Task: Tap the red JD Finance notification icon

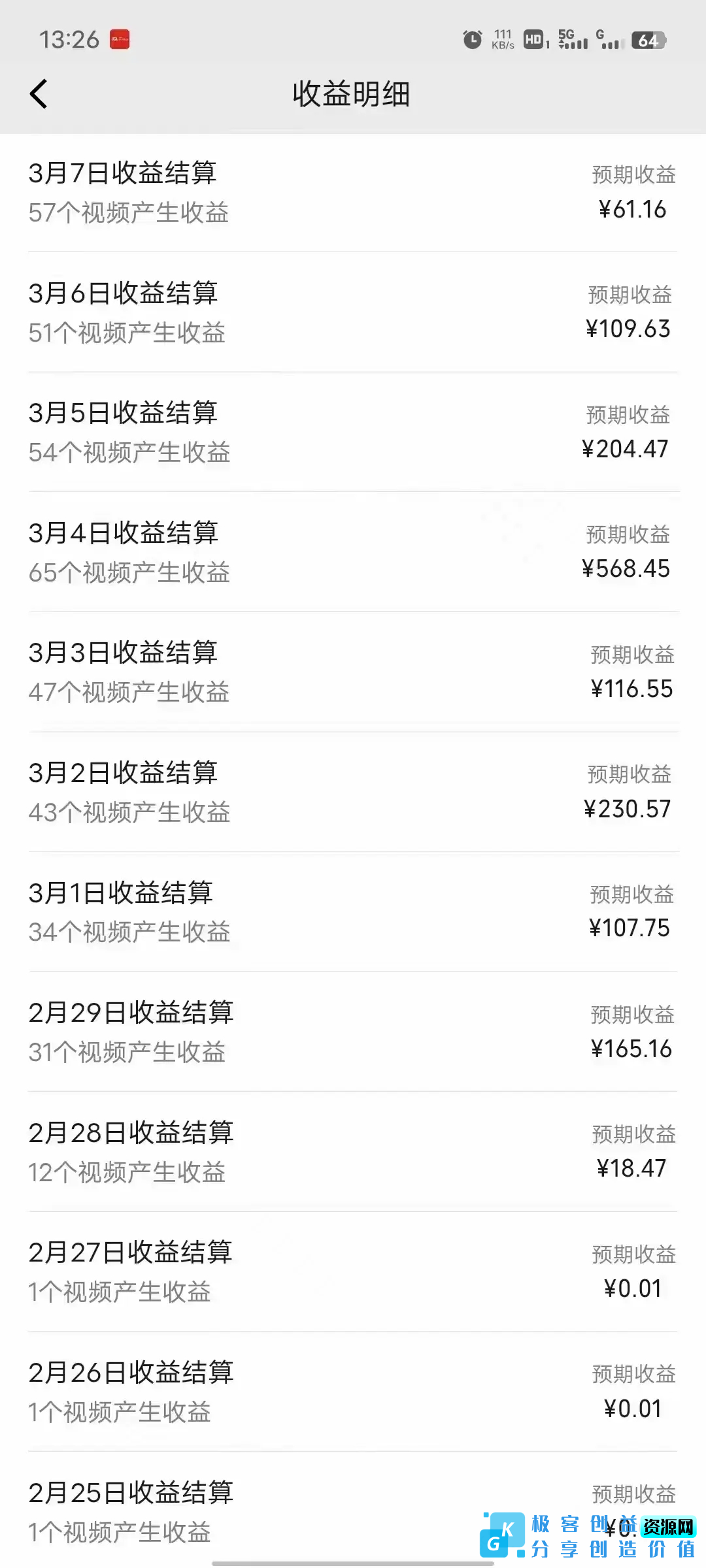Action: click(x=119, y=39)
